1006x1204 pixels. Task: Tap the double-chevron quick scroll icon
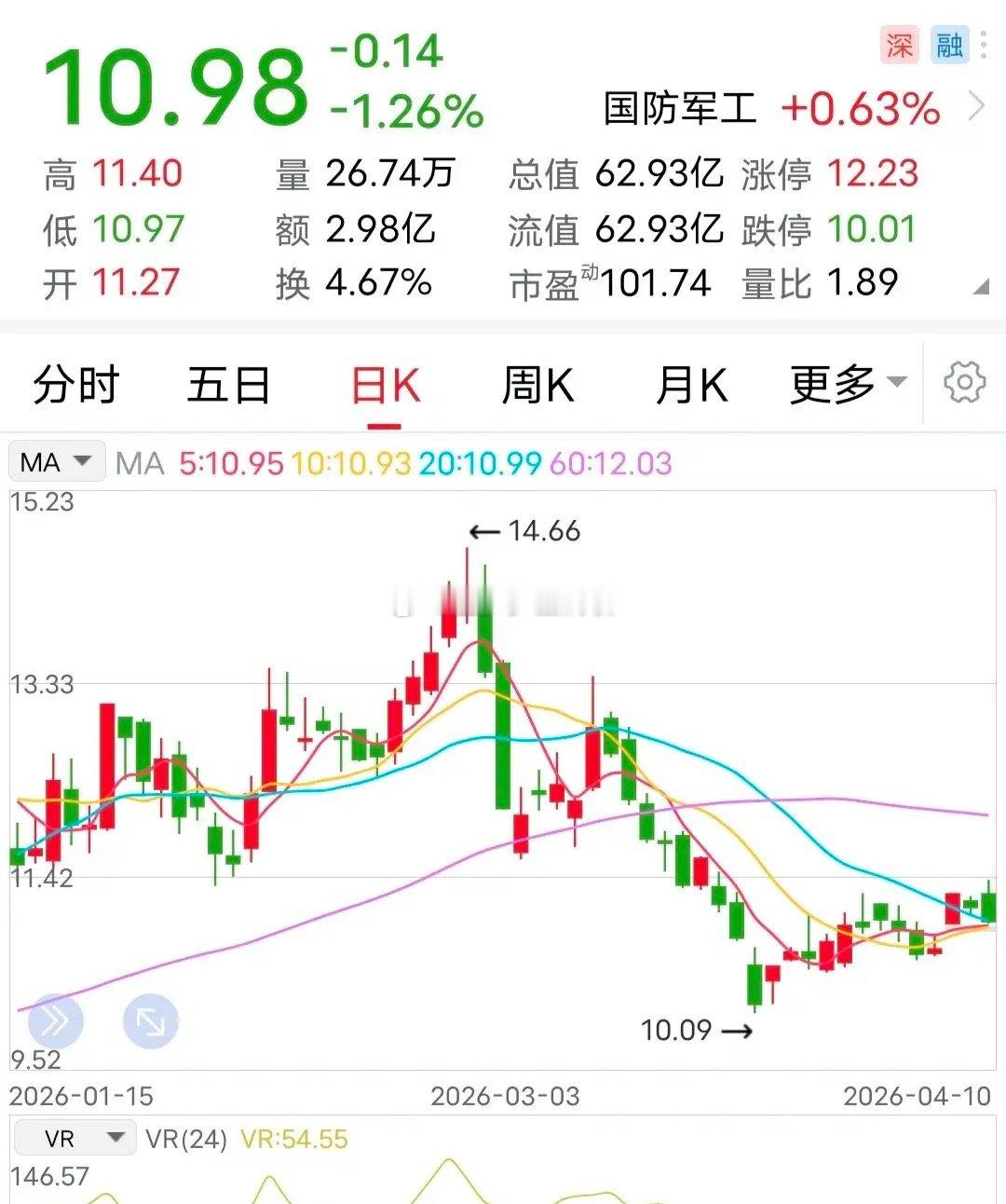(x=58, y=1020)
